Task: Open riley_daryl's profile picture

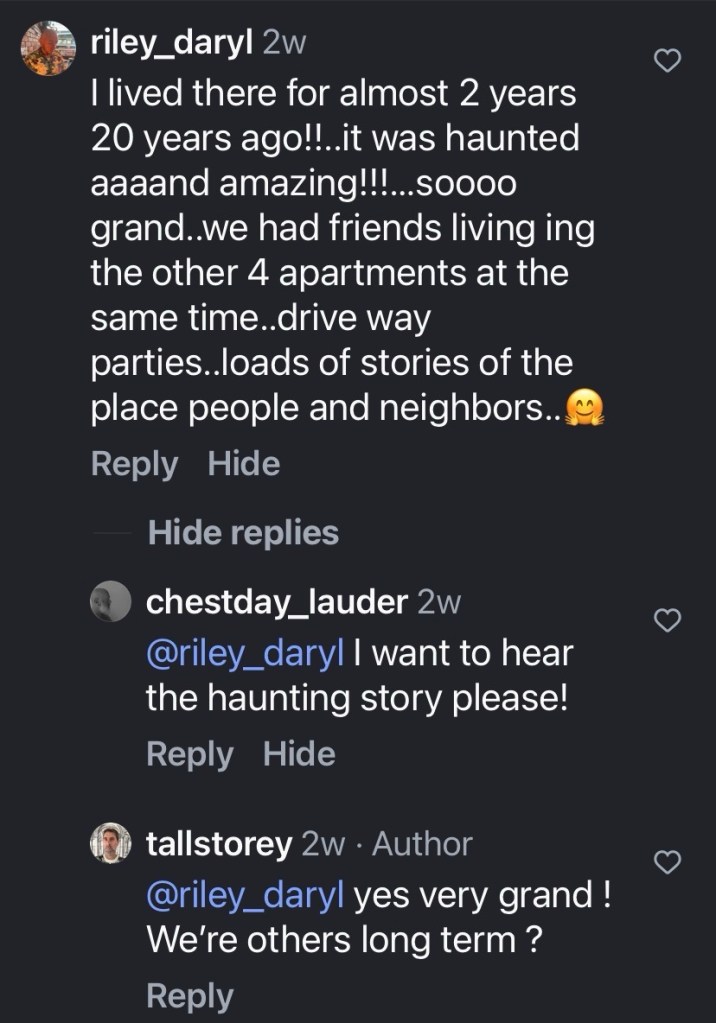Action: coord(48,48)
